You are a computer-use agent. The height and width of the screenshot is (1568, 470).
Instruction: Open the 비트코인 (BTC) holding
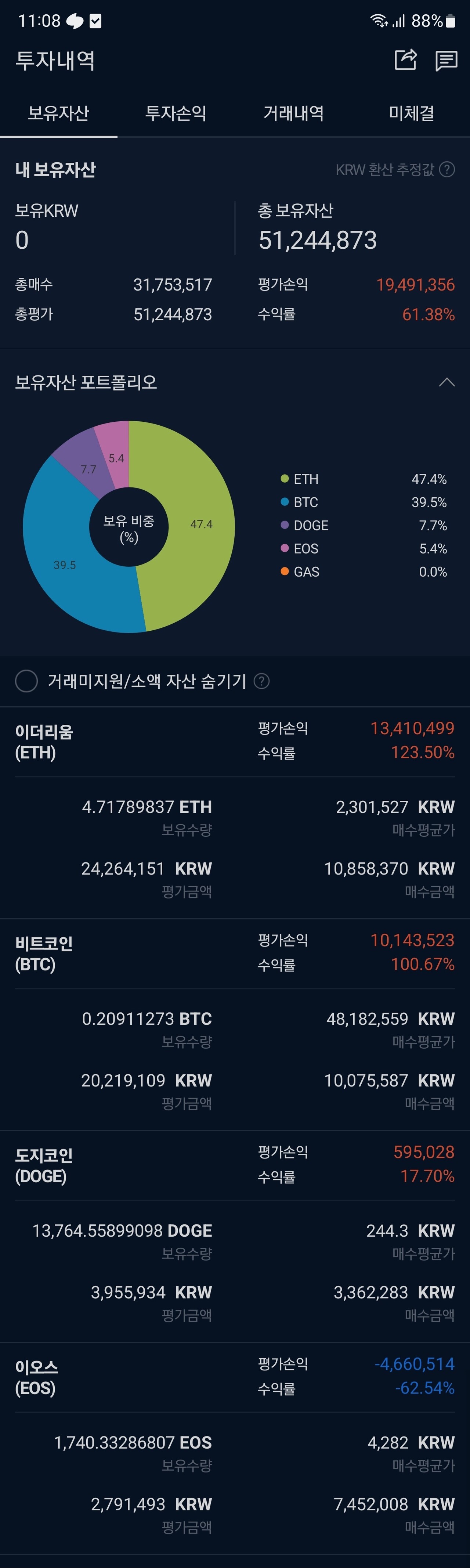click(44, 953)
